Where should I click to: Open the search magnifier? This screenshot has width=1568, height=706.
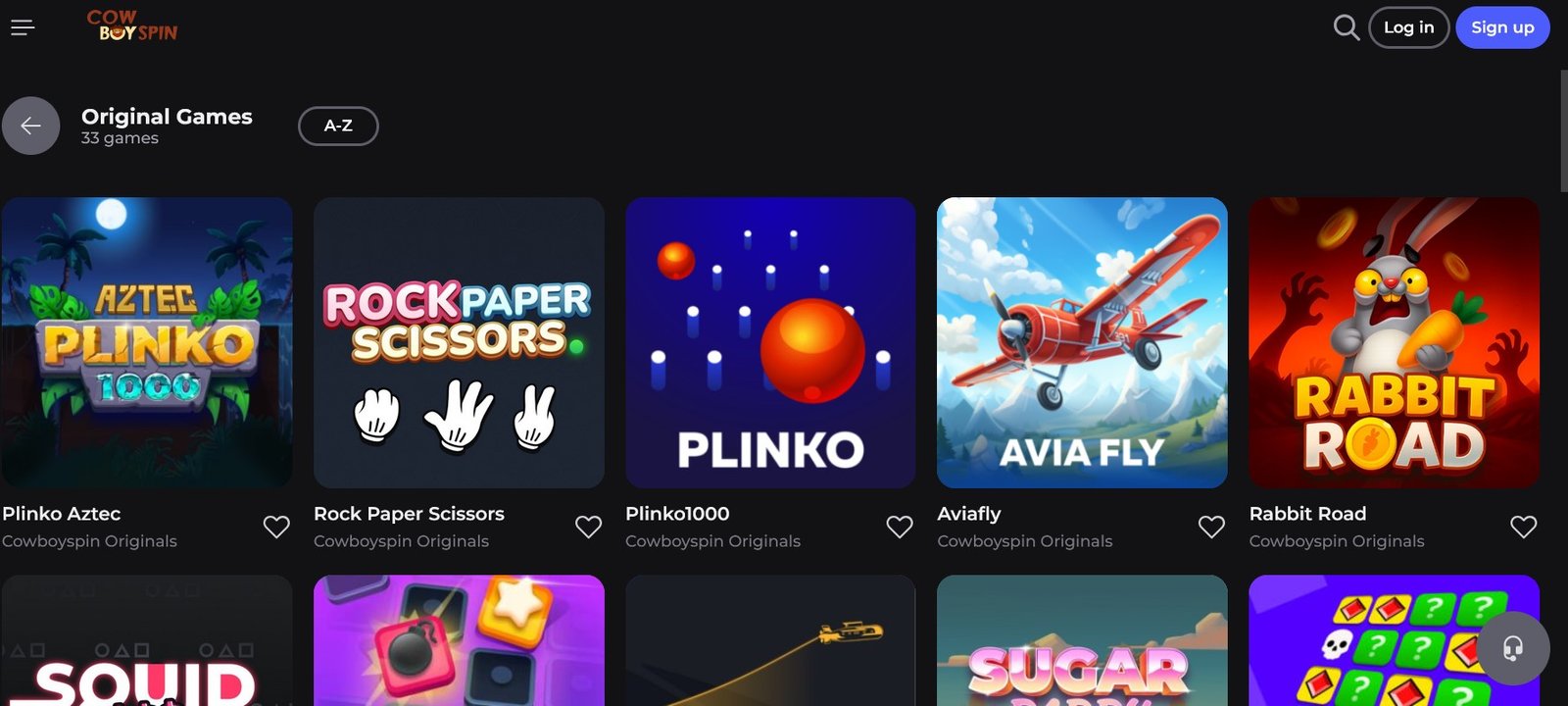click(1347, 27)
